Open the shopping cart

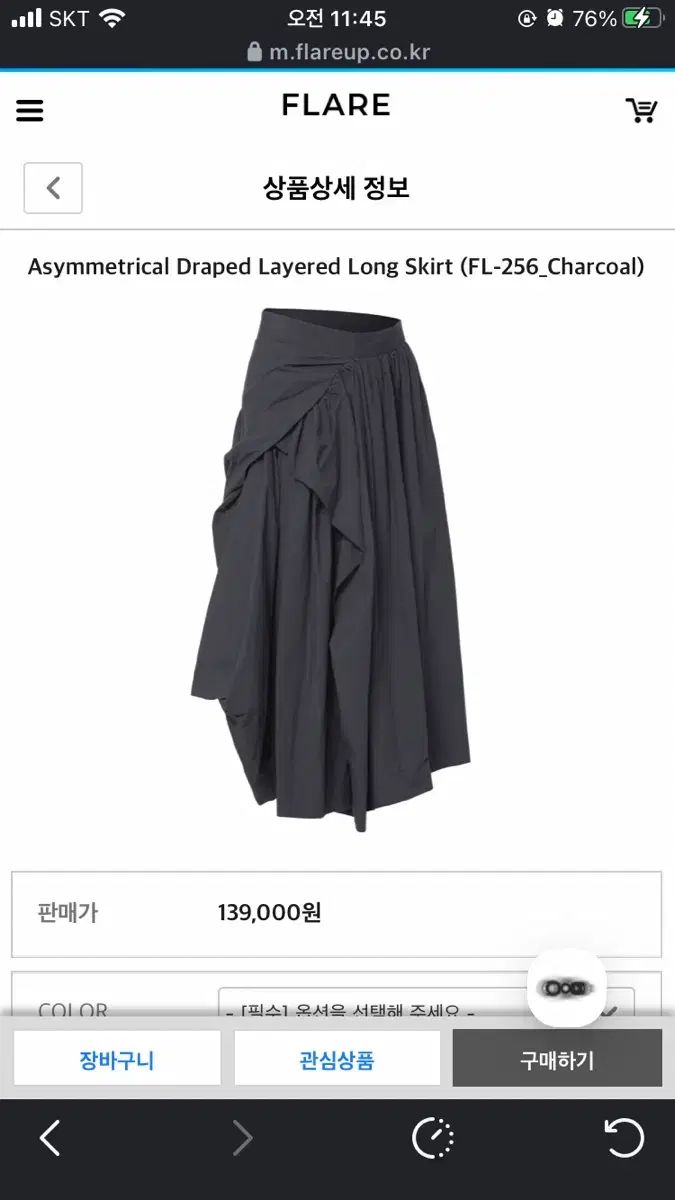click(x=641, y=110)
